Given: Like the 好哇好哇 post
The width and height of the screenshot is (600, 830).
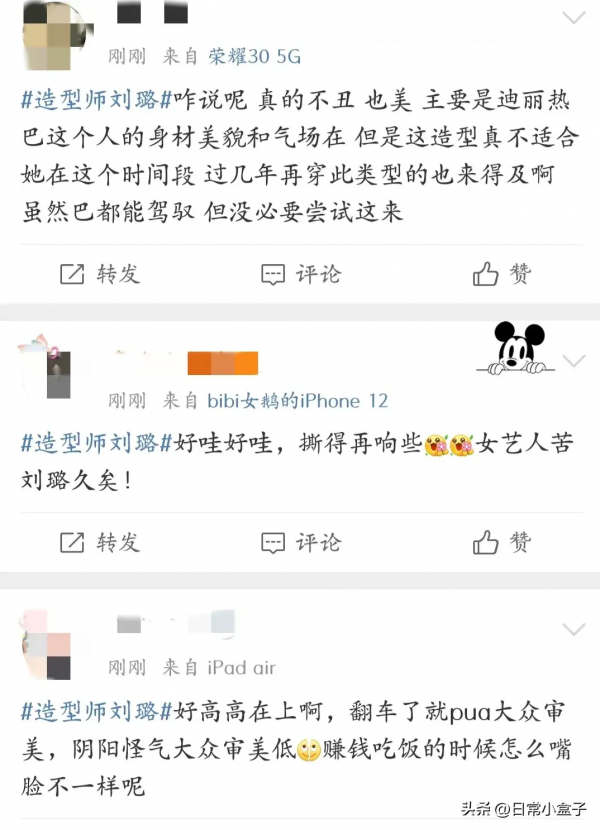Looking at the screenshot, I should pyautogui.click(x=502, y=542).
